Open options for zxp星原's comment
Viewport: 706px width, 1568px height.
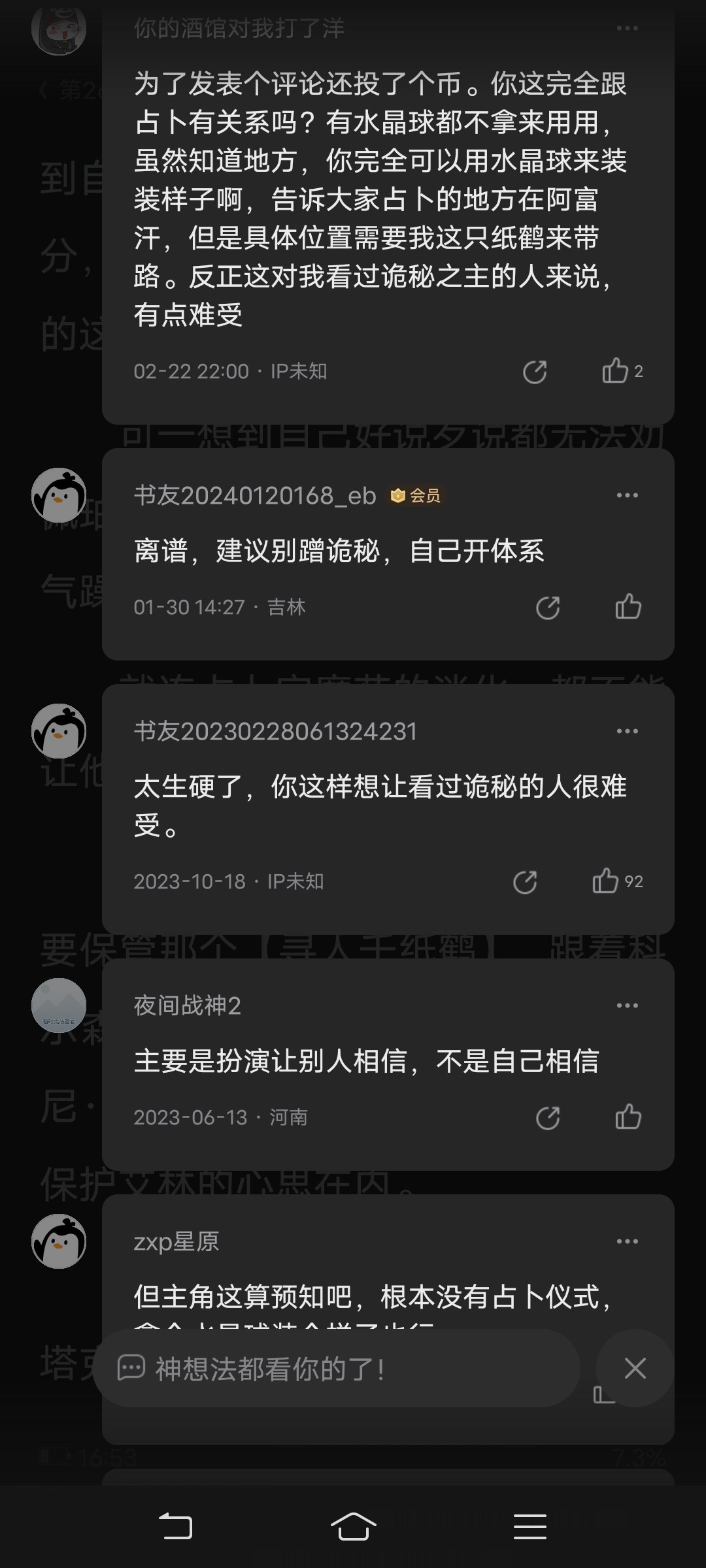coord(627,1241)
